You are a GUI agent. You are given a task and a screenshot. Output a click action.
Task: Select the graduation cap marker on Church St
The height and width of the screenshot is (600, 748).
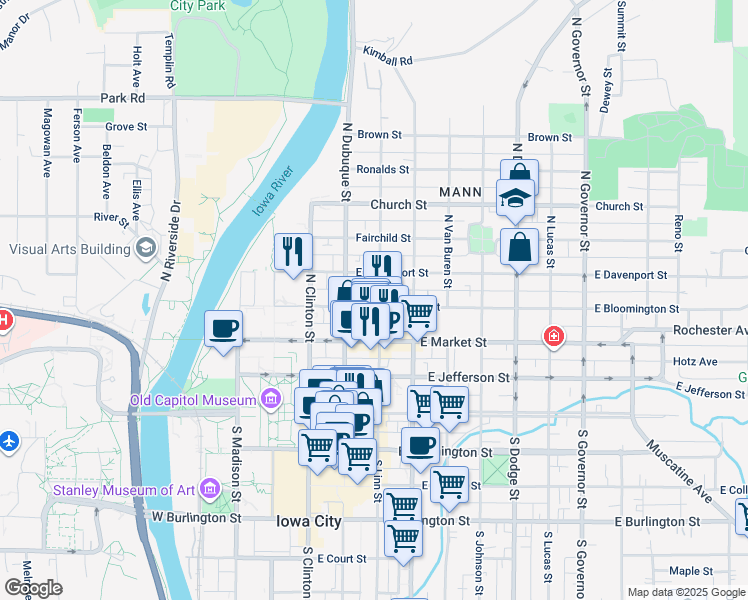(515, 201)
